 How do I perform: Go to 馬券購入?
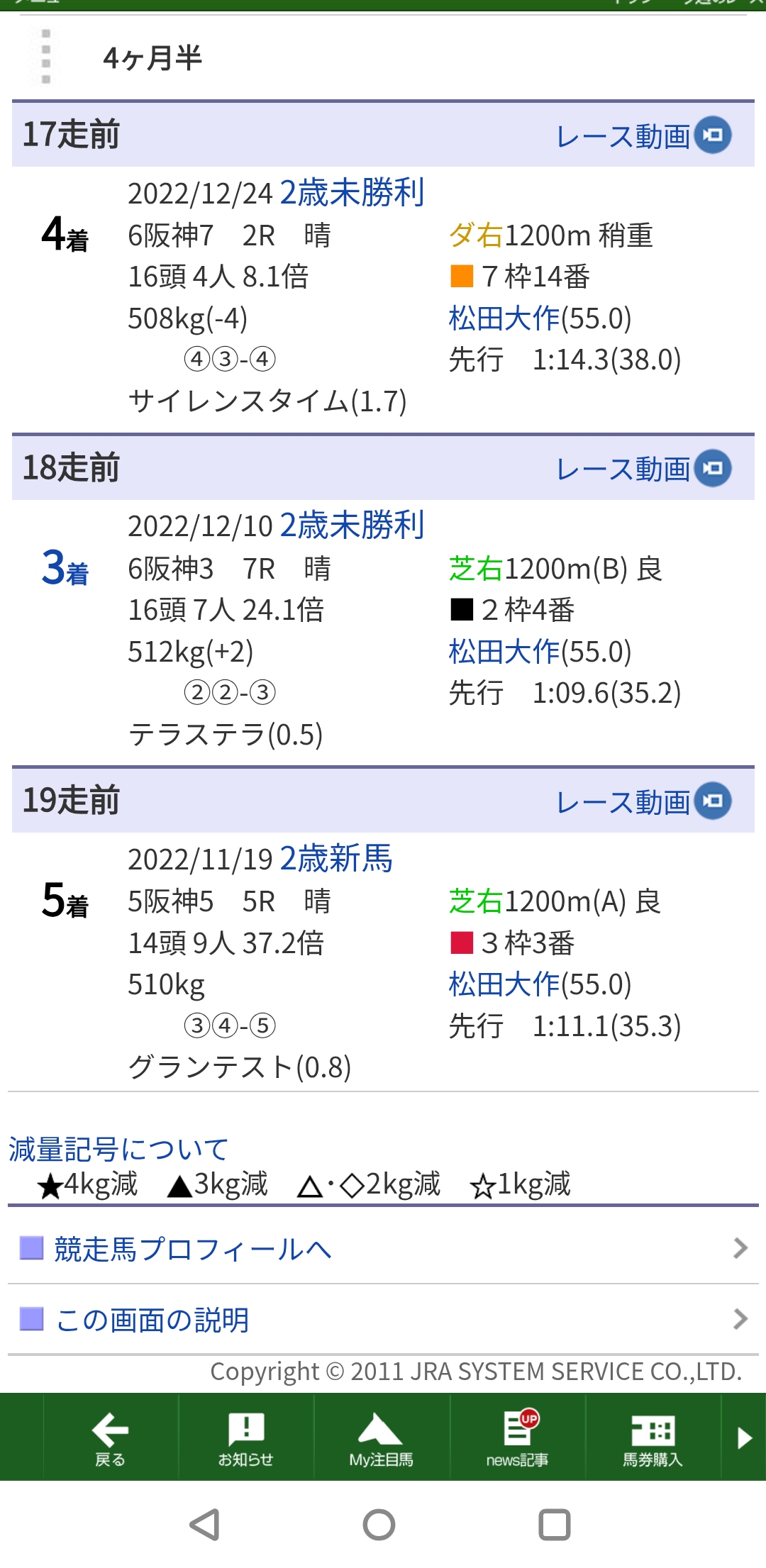click(x=653, y=1438)
